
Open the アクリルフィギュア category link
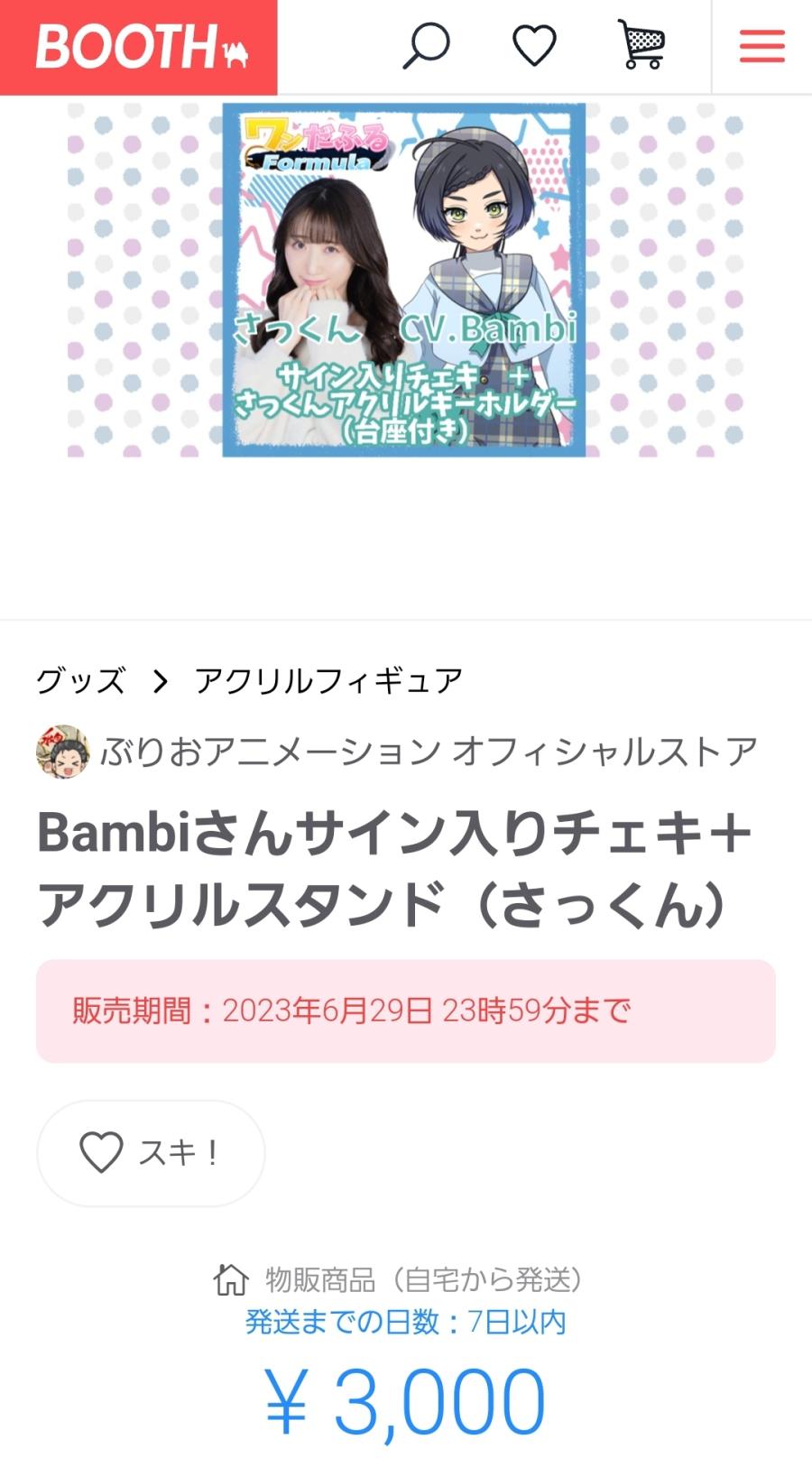328,680
